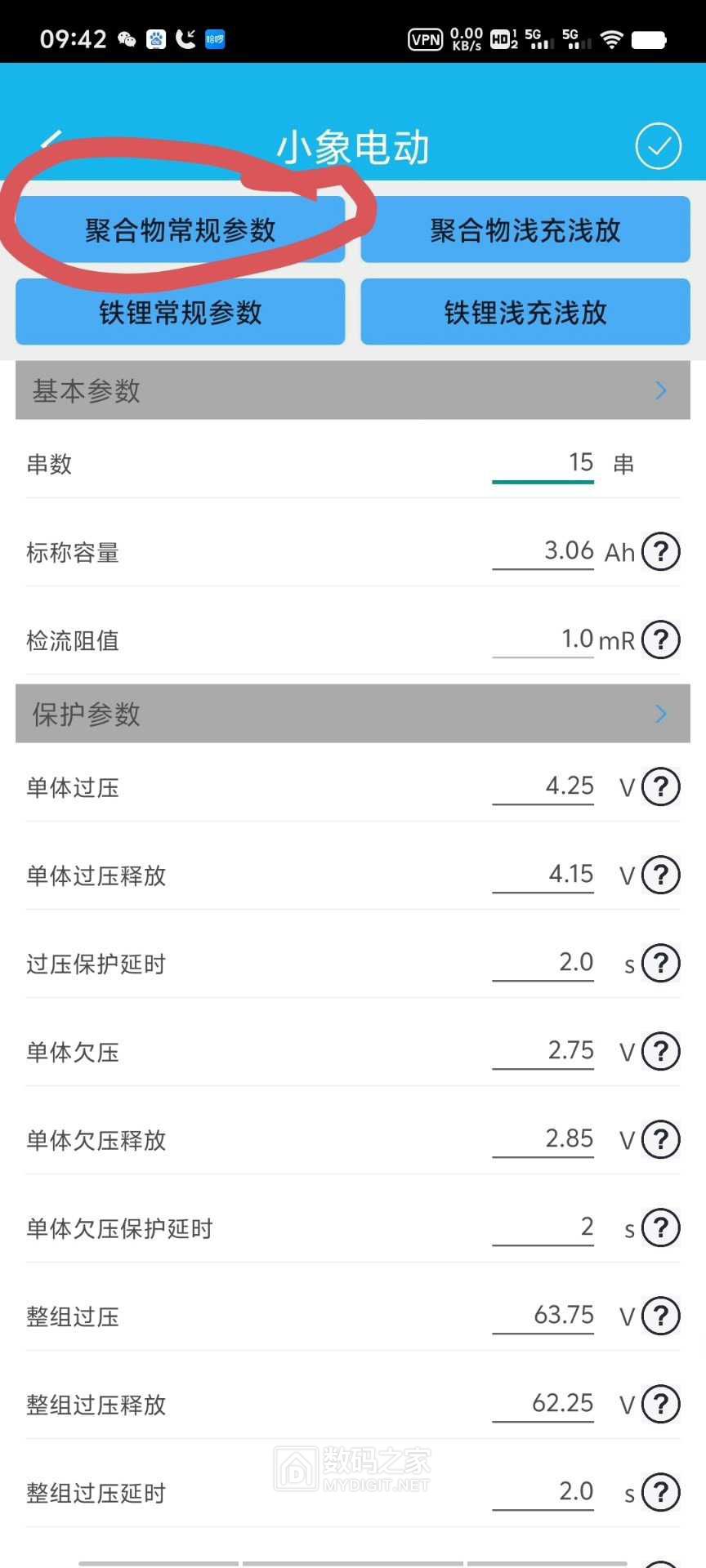Edit the 检流阻值 value field
Image resolution: width=706 pixels, height=1568 pixels.
[x=543, y=639]
